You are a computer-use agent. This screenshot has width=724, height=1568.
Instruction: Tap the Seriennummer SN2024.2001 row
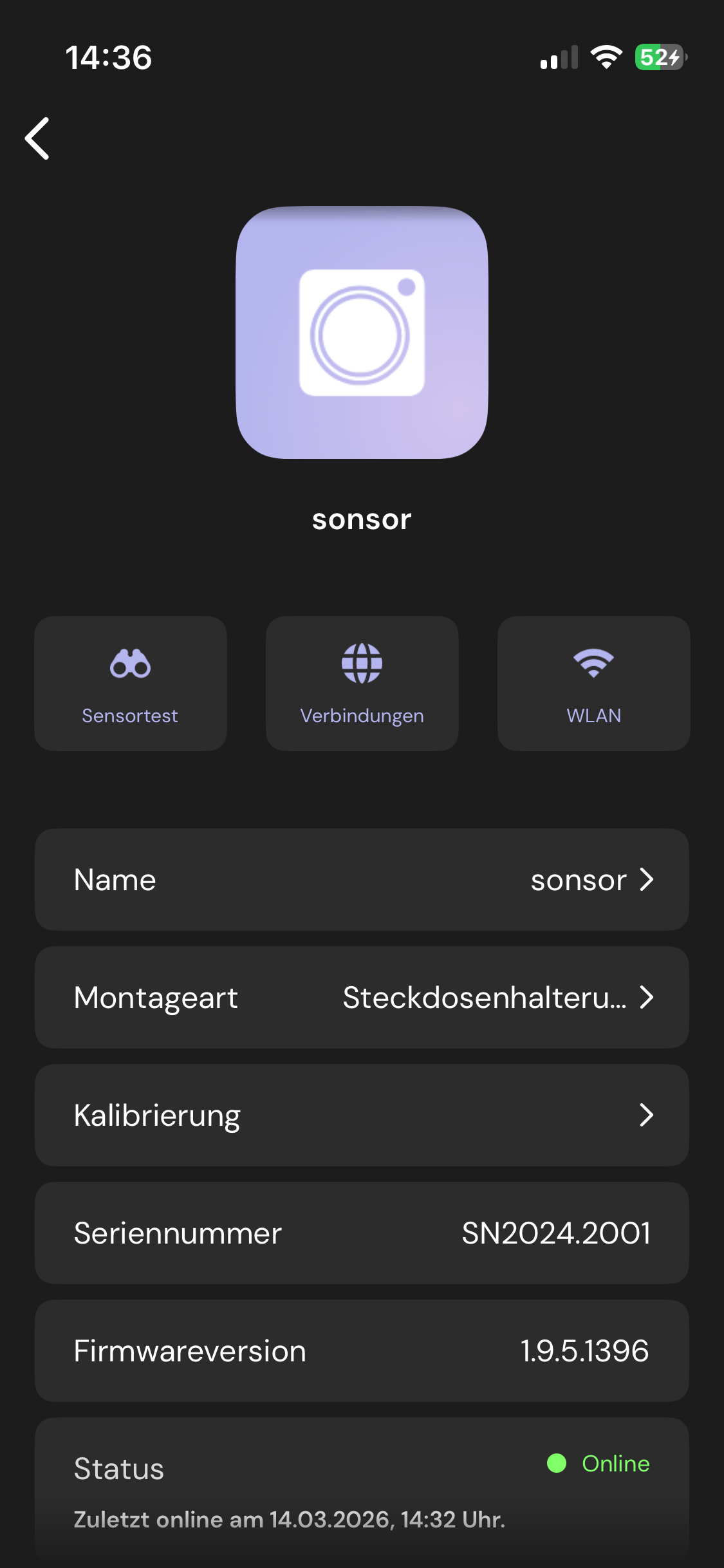point(362,1233)
